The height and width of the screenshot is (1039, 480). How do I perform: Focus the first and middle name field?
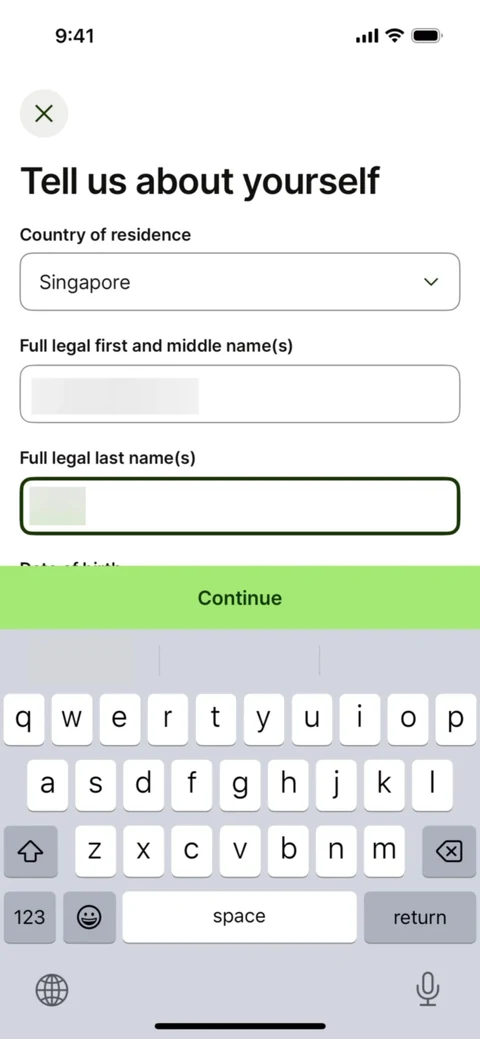(240, 394)
